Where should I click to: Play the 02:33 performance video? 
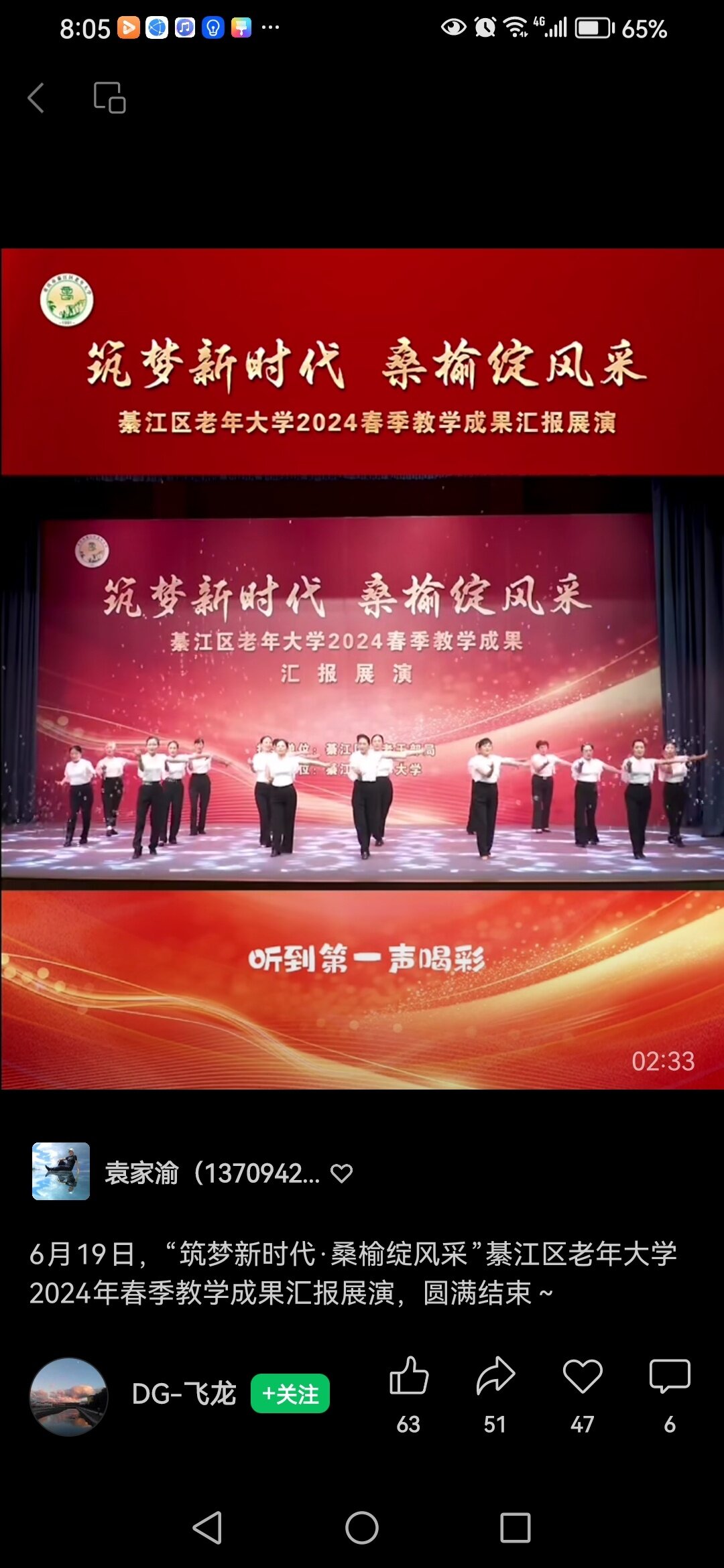(x=362, y=669)
